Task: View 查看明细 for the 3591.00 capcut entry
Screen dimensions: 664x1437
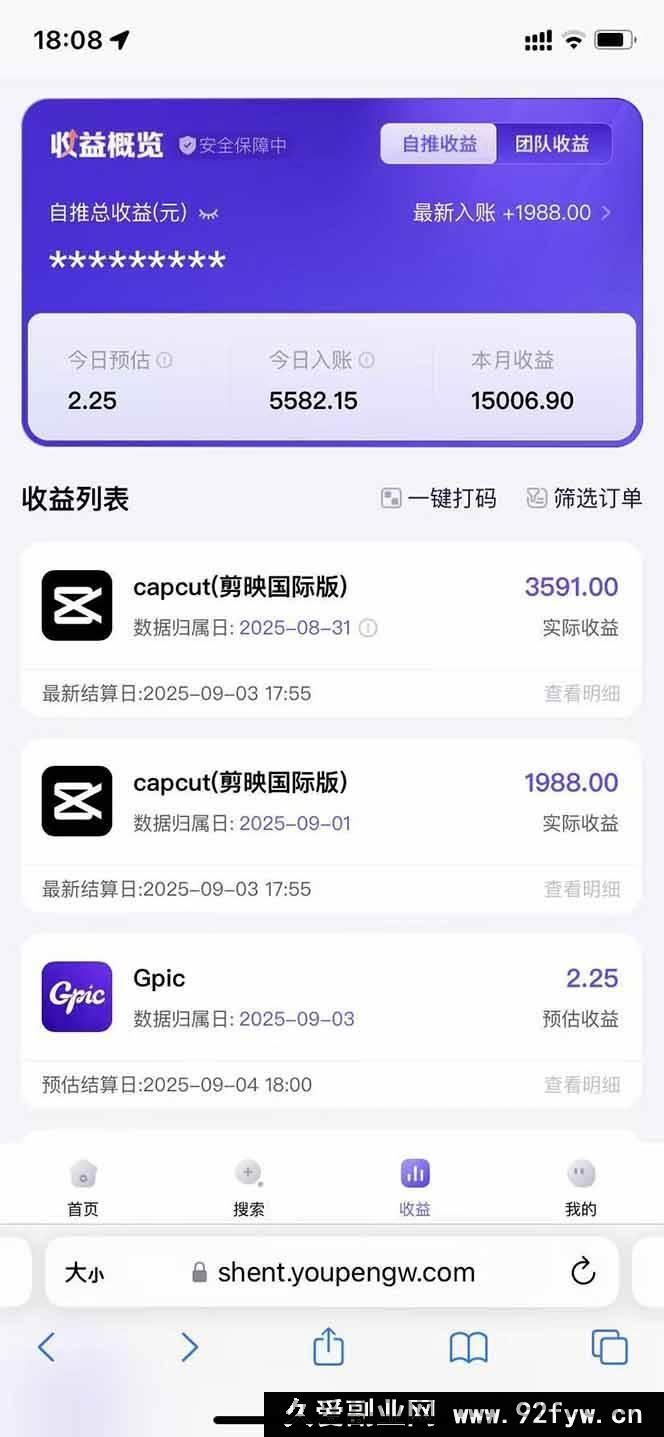Action: click(x=582, y=693)
